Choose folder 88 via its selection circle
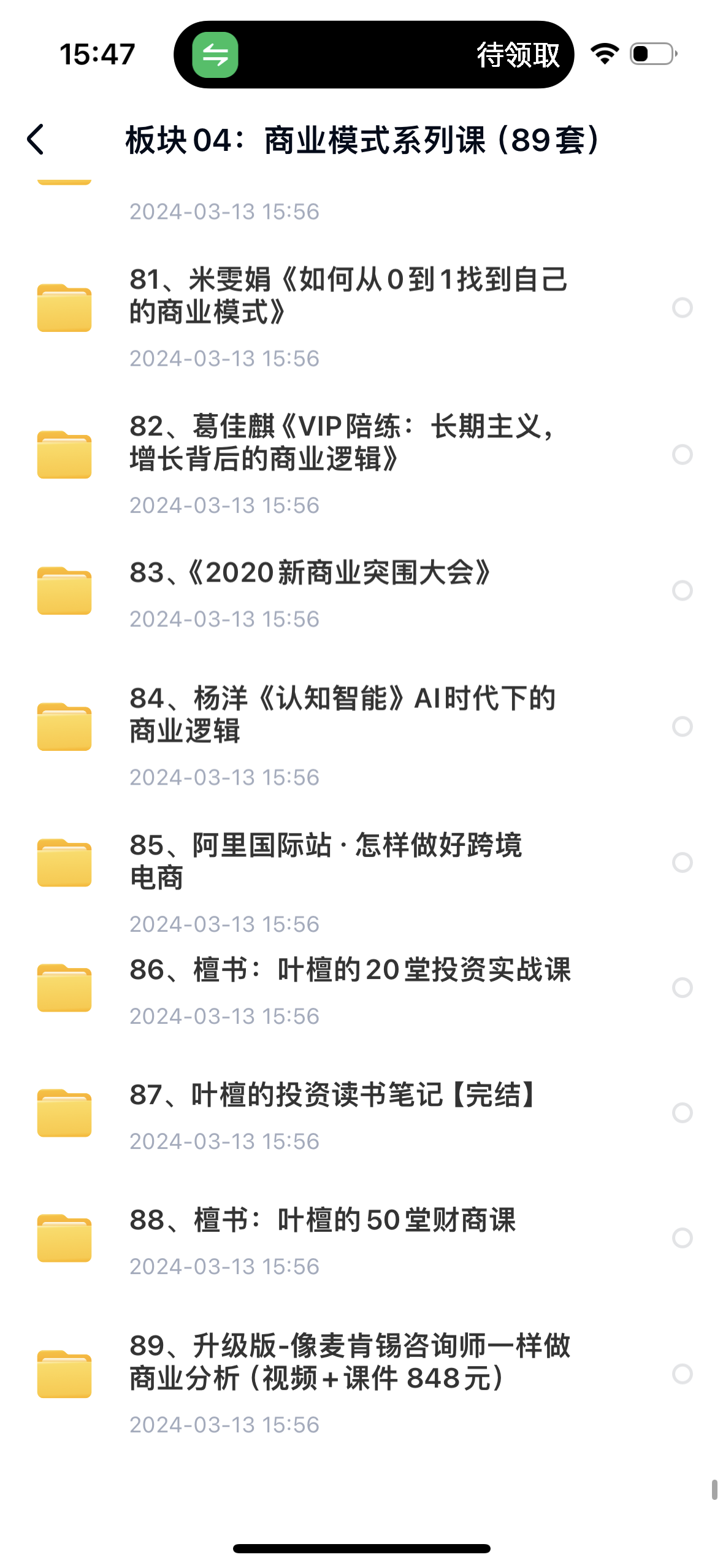The height and width of the screenshot is (1568, 723). [x=682, y=1238]
